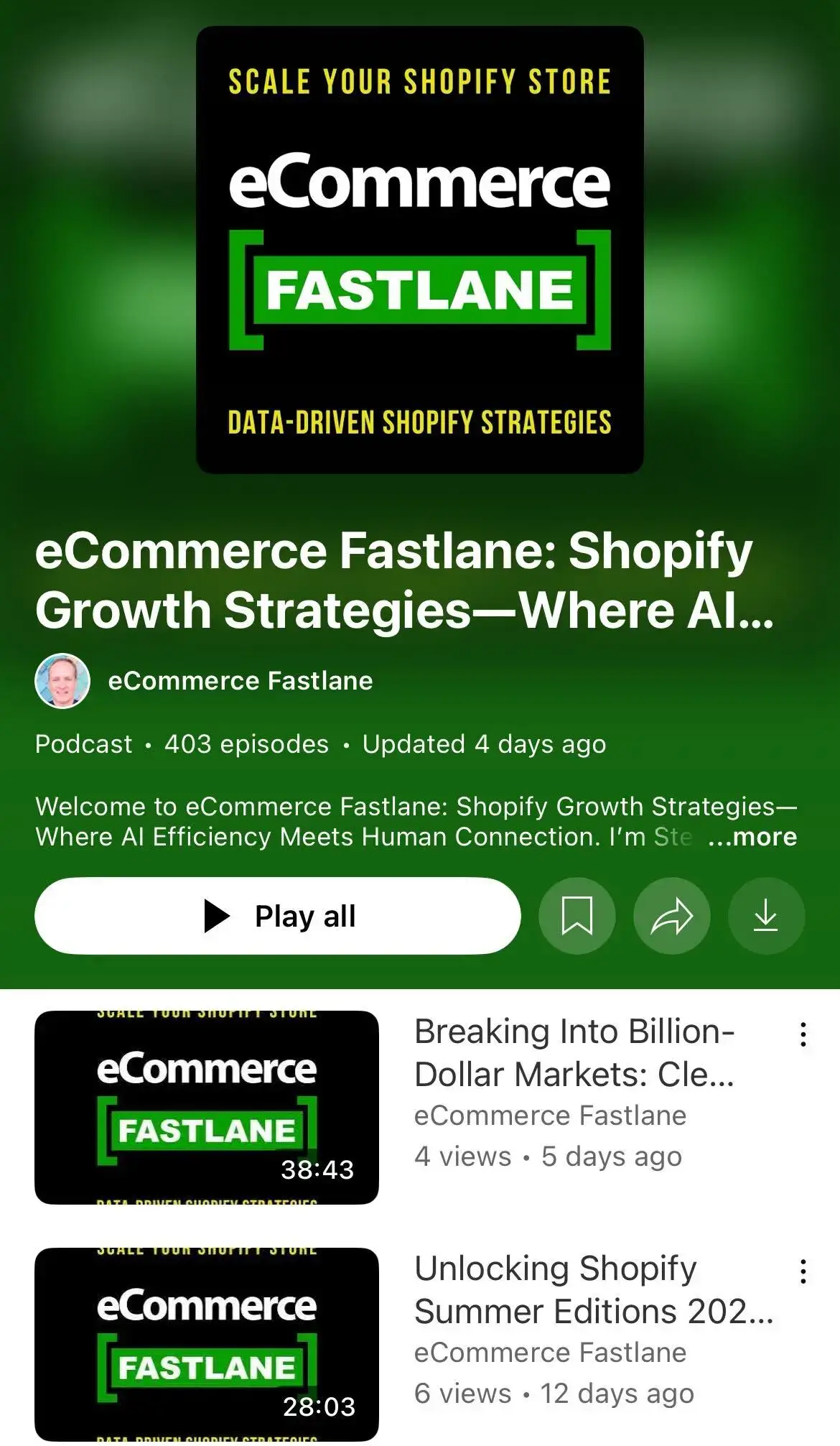Open options for Unlocking Shopify Summer Editions
Screen dimensions: 840x1446
coord(803,1272)
